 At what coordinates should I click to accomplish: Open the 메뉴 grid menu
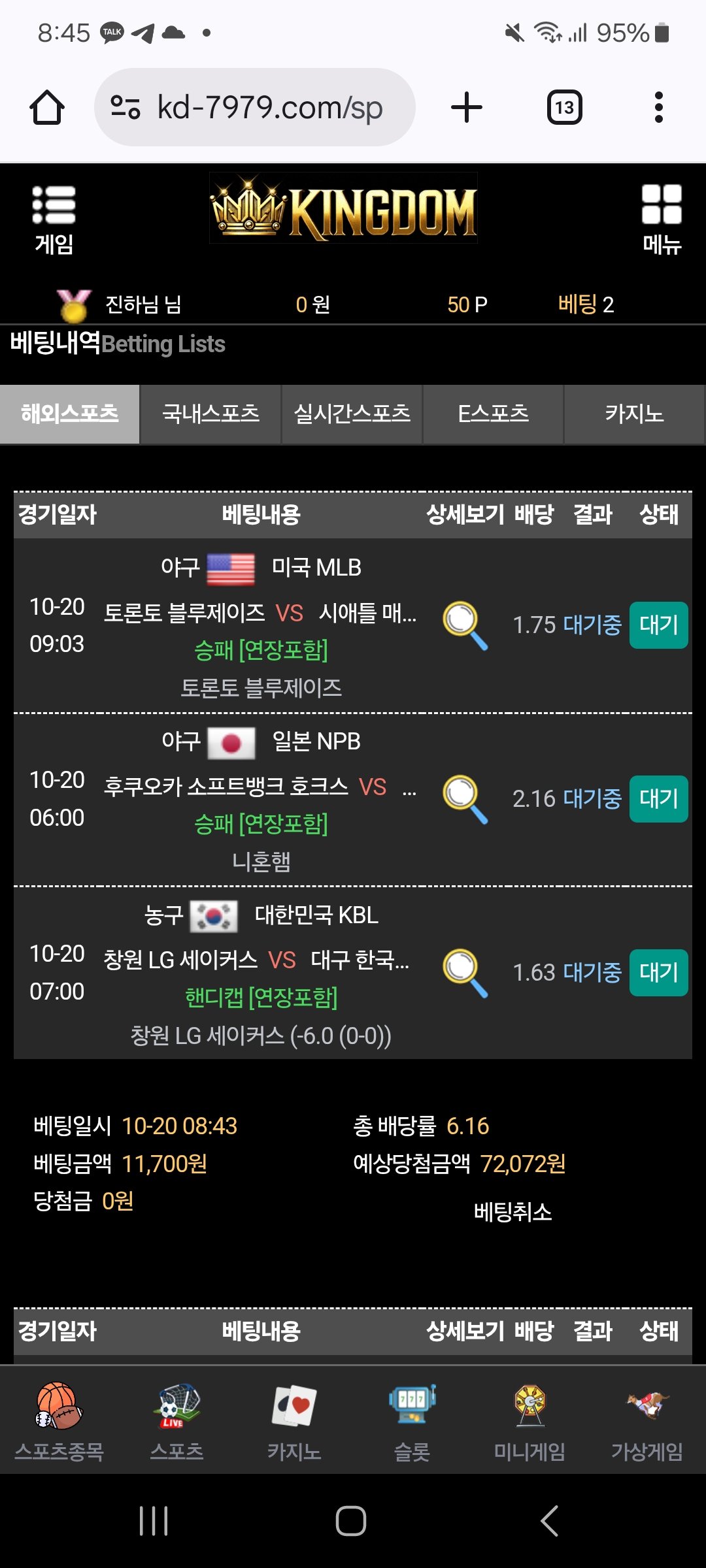[662, 219]
